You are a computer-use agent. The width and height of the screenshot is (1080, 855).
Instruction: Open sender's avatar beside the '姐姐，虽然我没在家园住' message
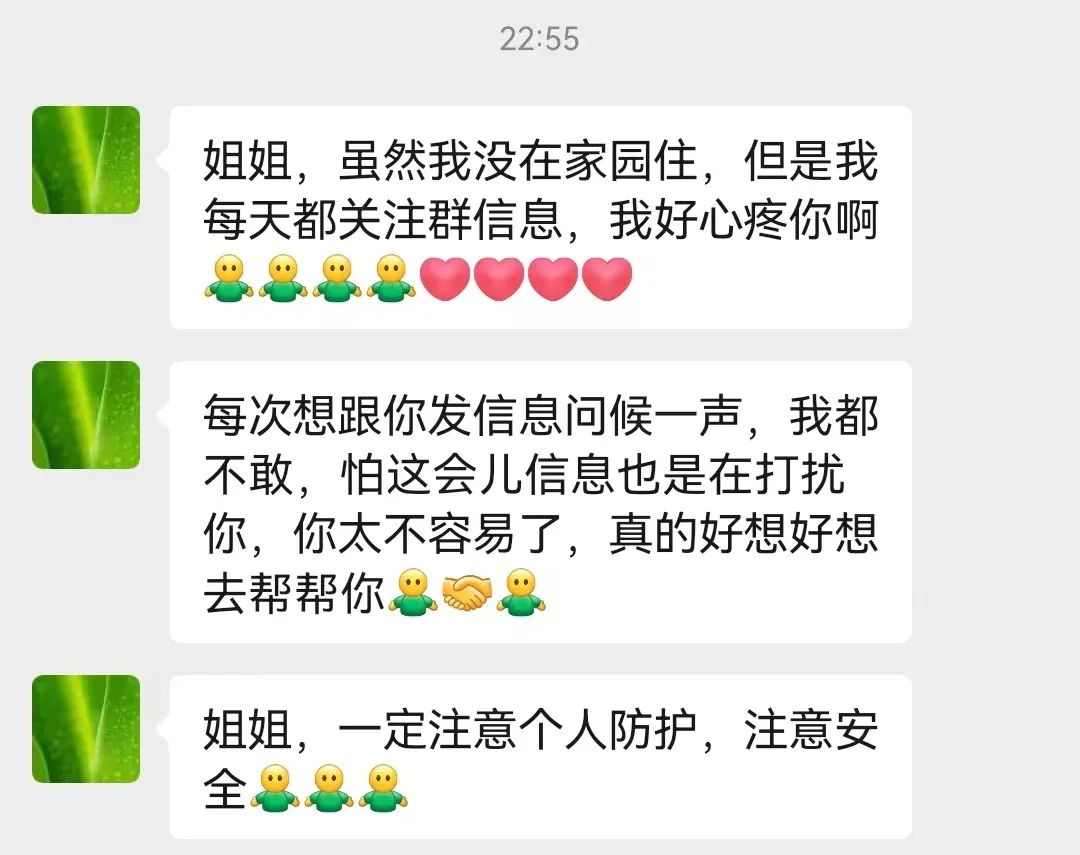[x=86, y=160]
